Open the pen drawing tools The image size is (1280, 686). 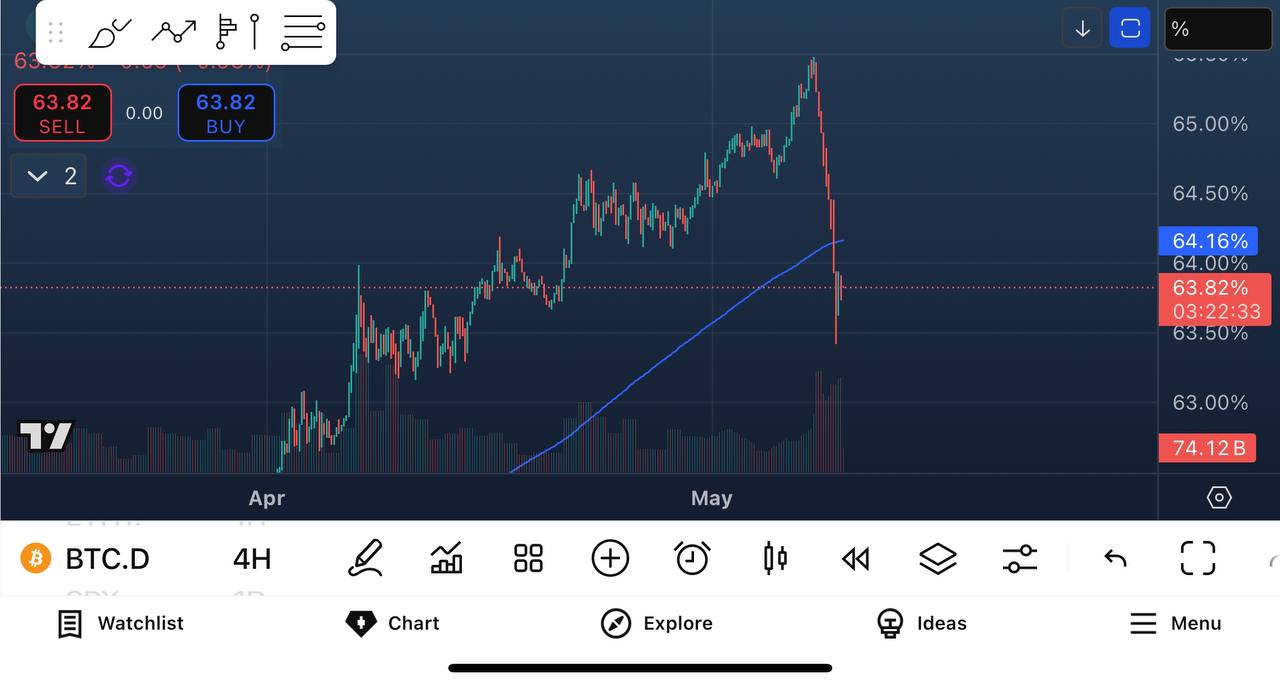tap(365, 558)
